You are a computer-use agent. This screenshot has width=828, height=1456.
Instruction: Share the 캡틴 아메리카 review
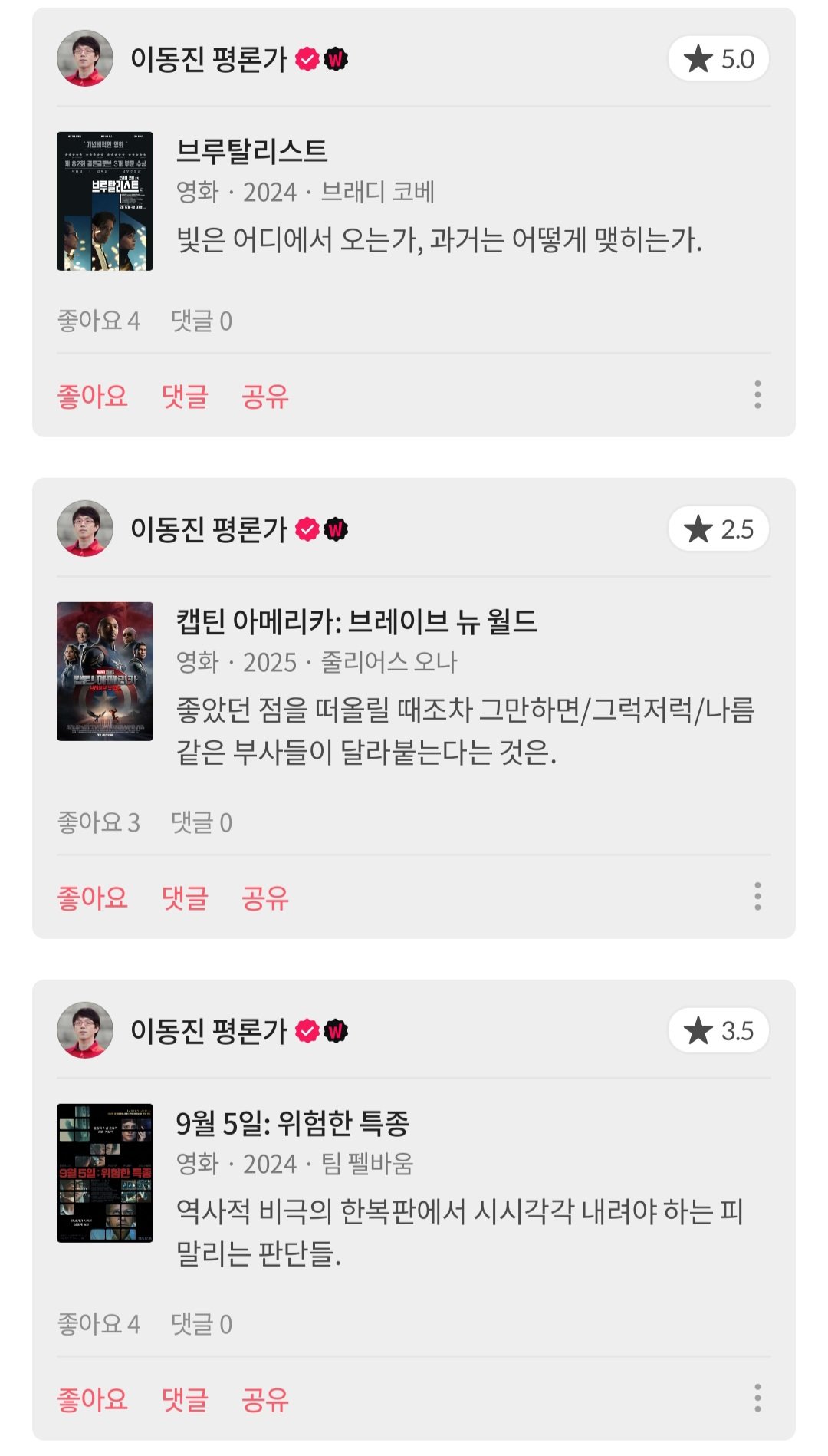(x=264, y=898)
